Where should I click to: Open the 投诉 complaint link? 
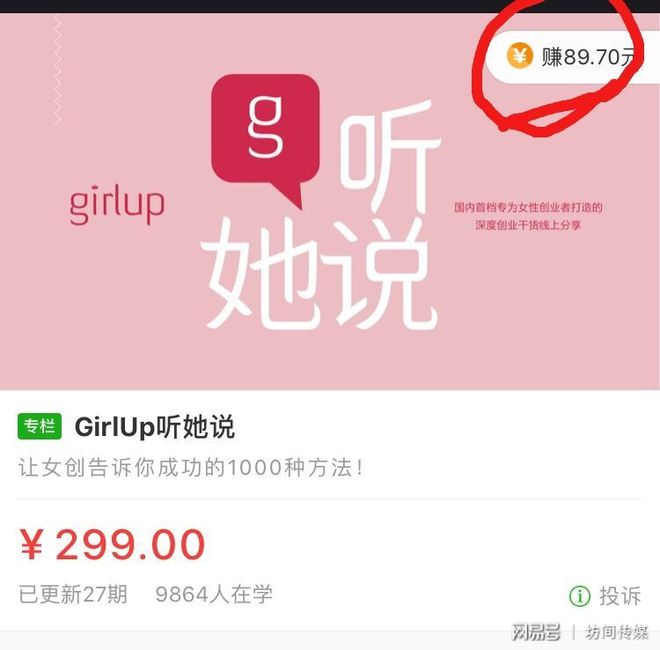click(605, 596)
